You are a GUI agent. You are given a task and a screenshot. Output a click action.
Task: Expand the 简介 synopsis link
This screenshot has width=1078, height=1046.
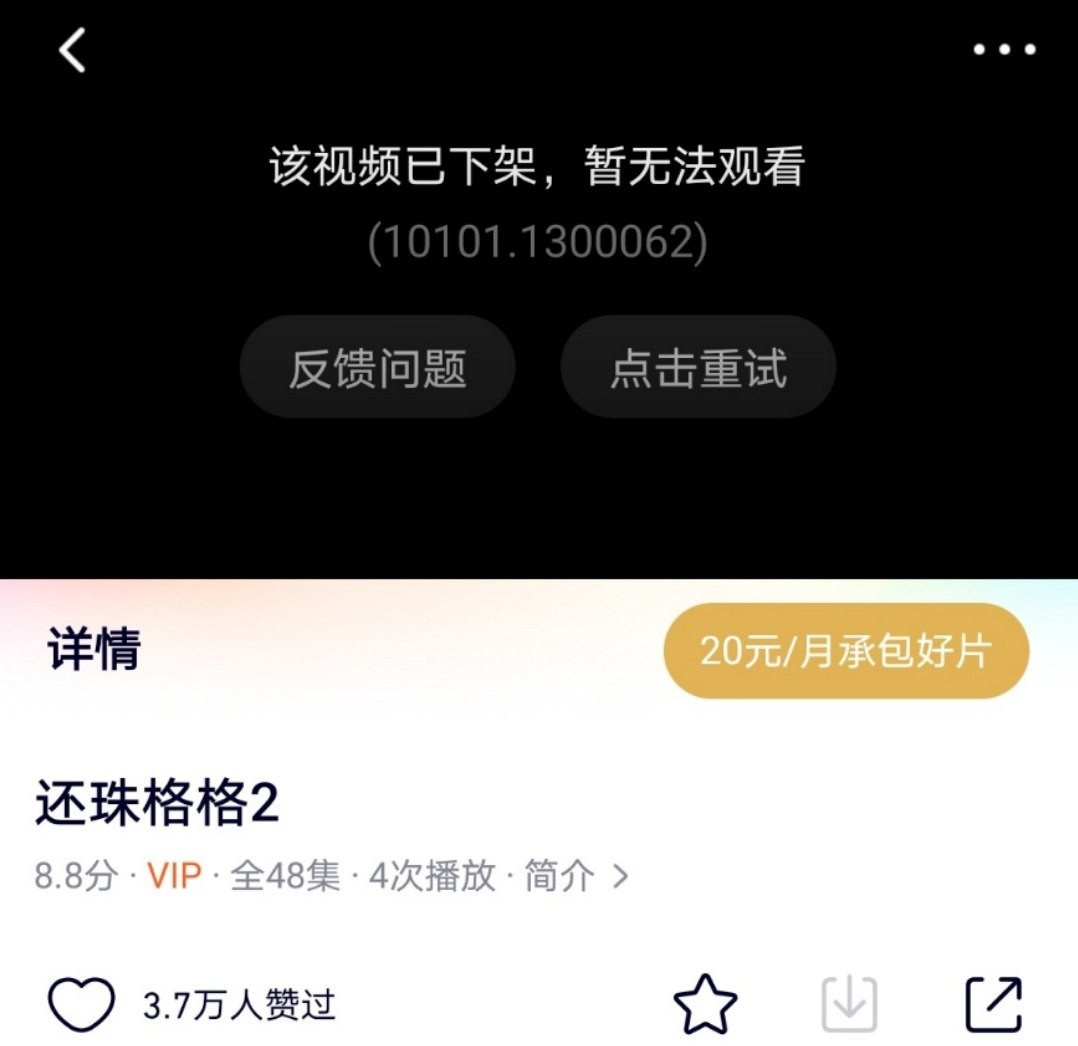577,877
